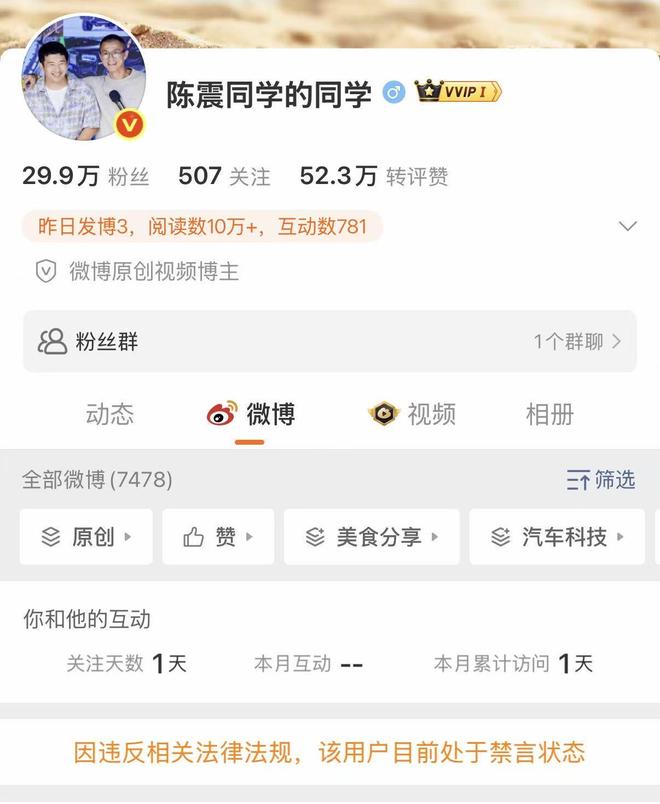Switch to the 视频 tab
Image resolution: width=660 pixels, height=804 pixels.
(412, 414)
